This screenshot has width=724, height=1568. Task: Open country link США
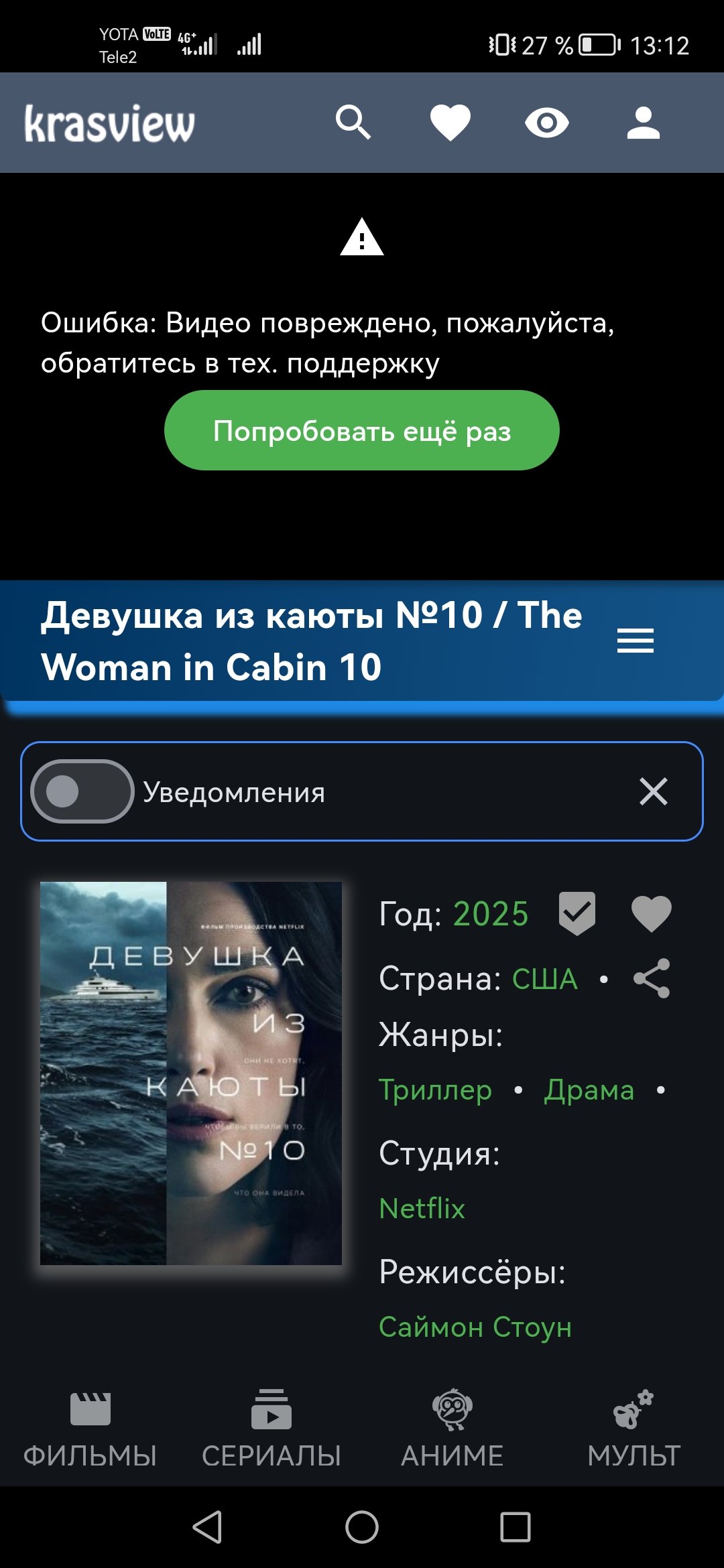tap(544, 979)
